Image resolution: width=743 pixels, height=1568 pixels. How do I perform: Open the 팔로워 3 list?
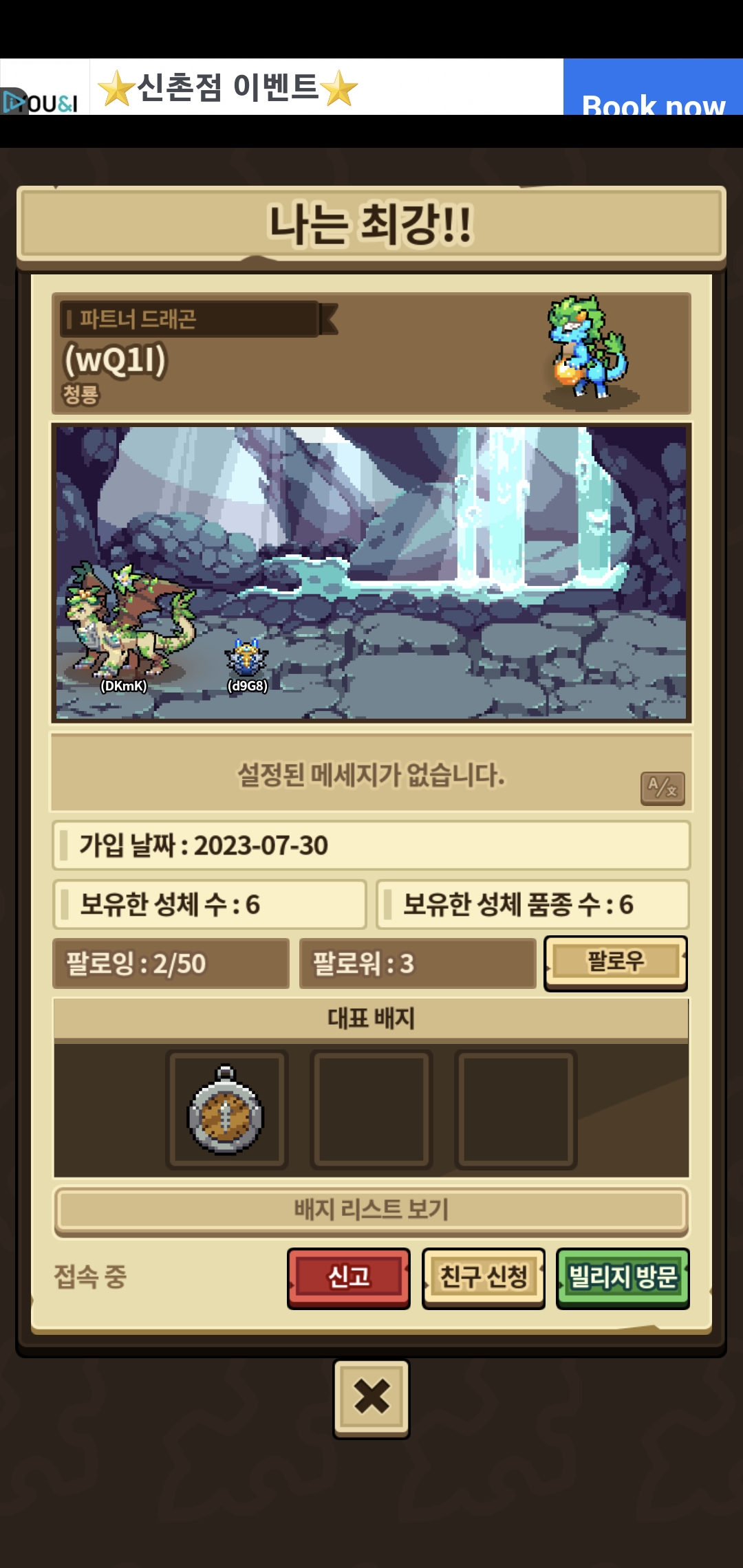tap(418, 963)
